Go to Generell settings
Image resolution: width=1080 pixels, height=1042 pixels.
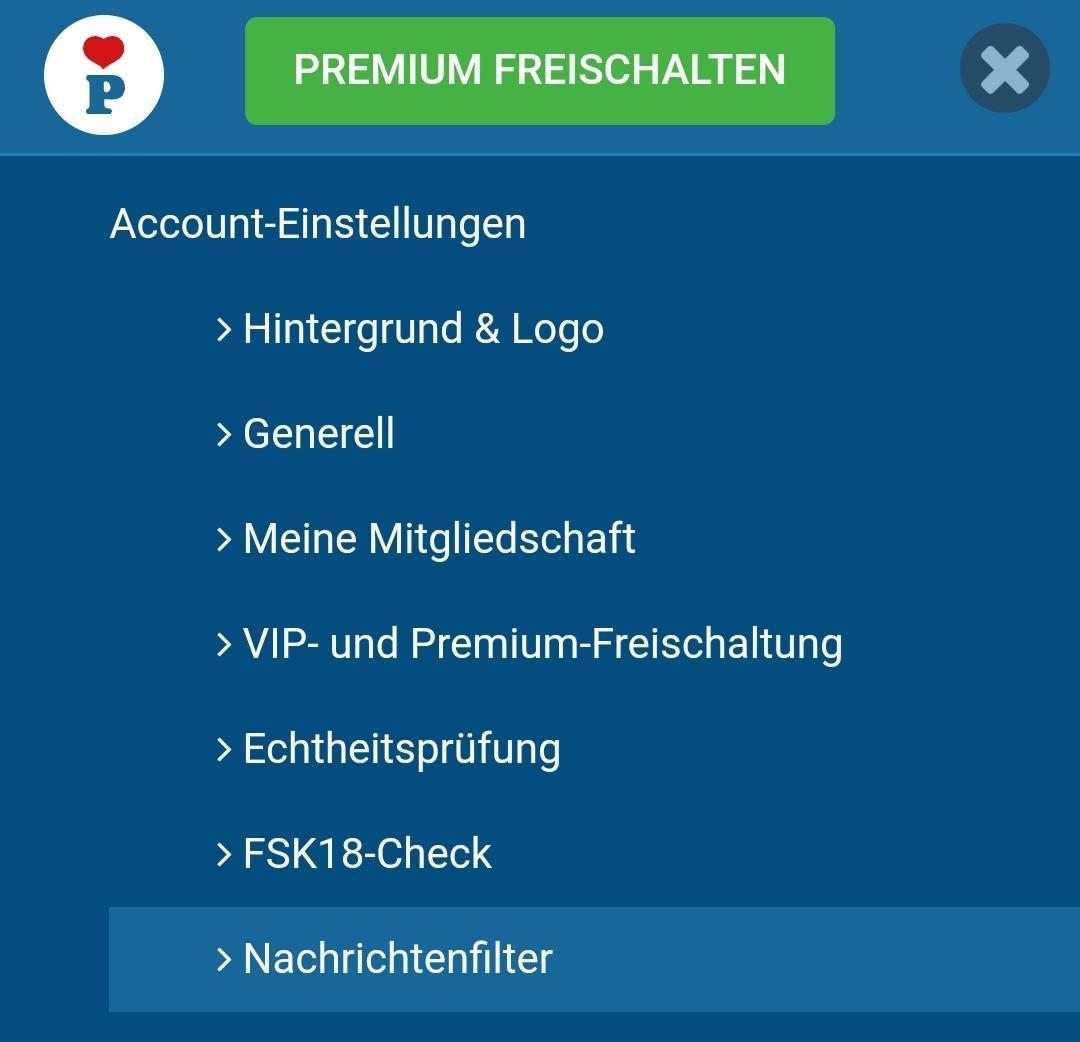pos(318,434)
